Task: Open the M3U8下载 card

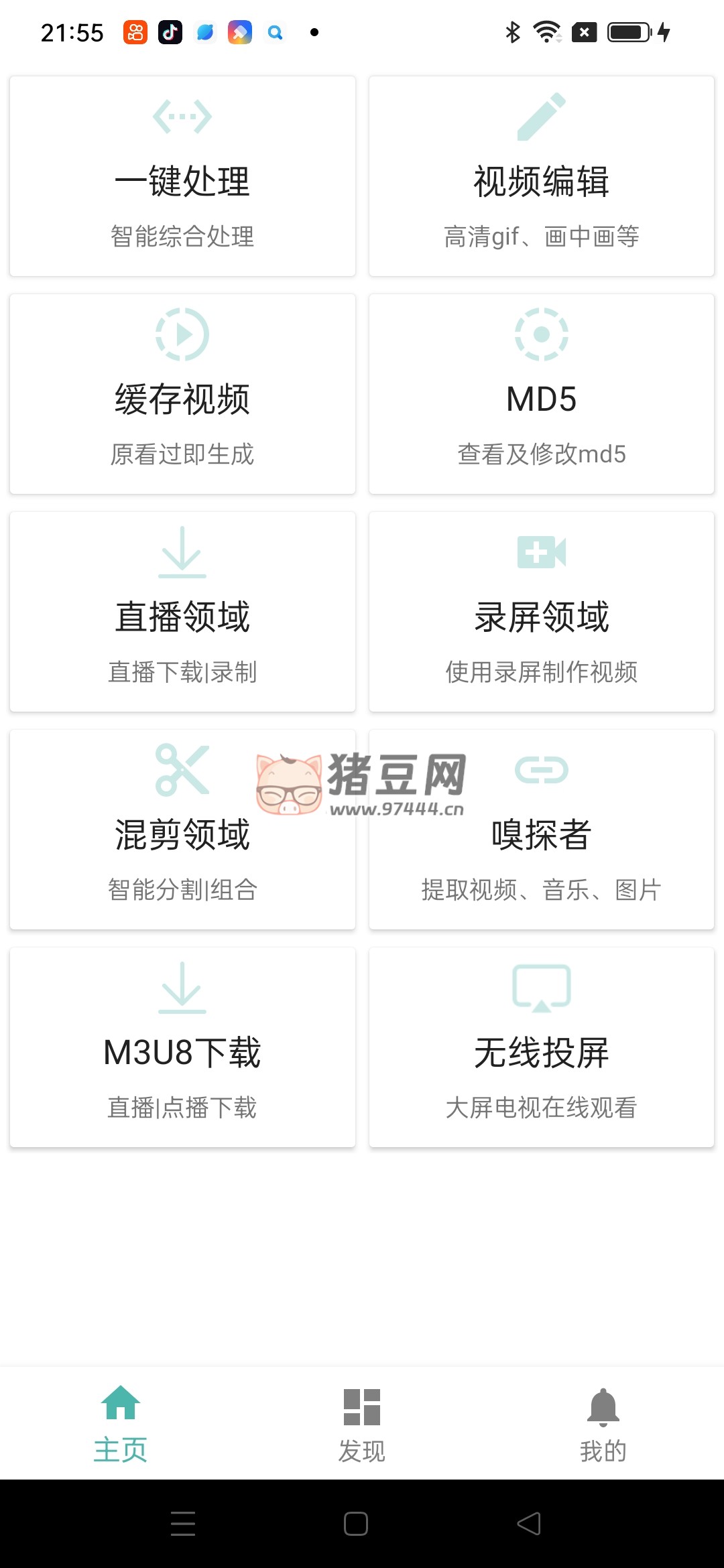Action: [182, 1047]
